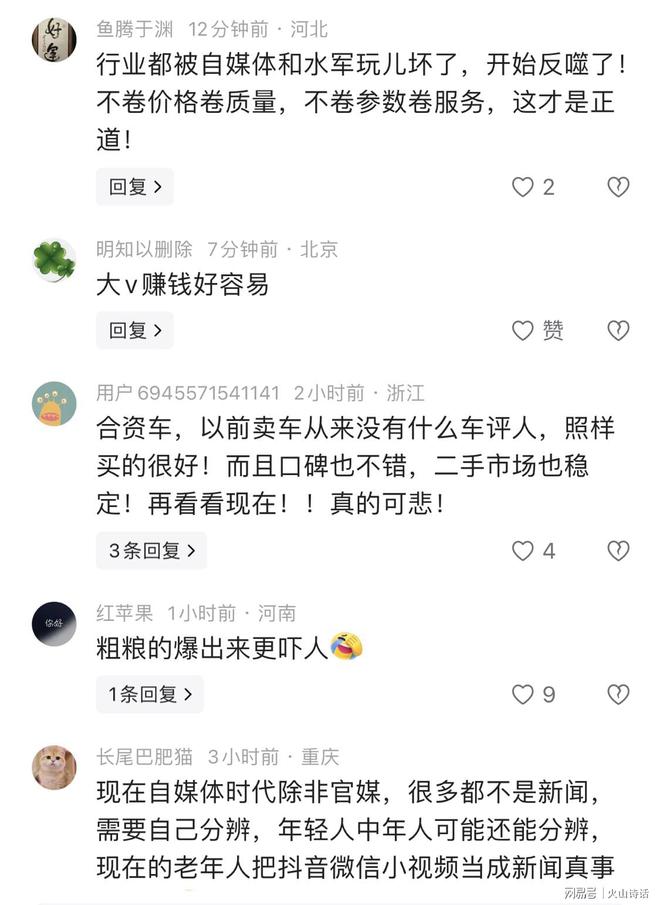This screenshot has height=905, width=660.
Task: Dislike 鱼腾于渊's comment
Action: 618,187
